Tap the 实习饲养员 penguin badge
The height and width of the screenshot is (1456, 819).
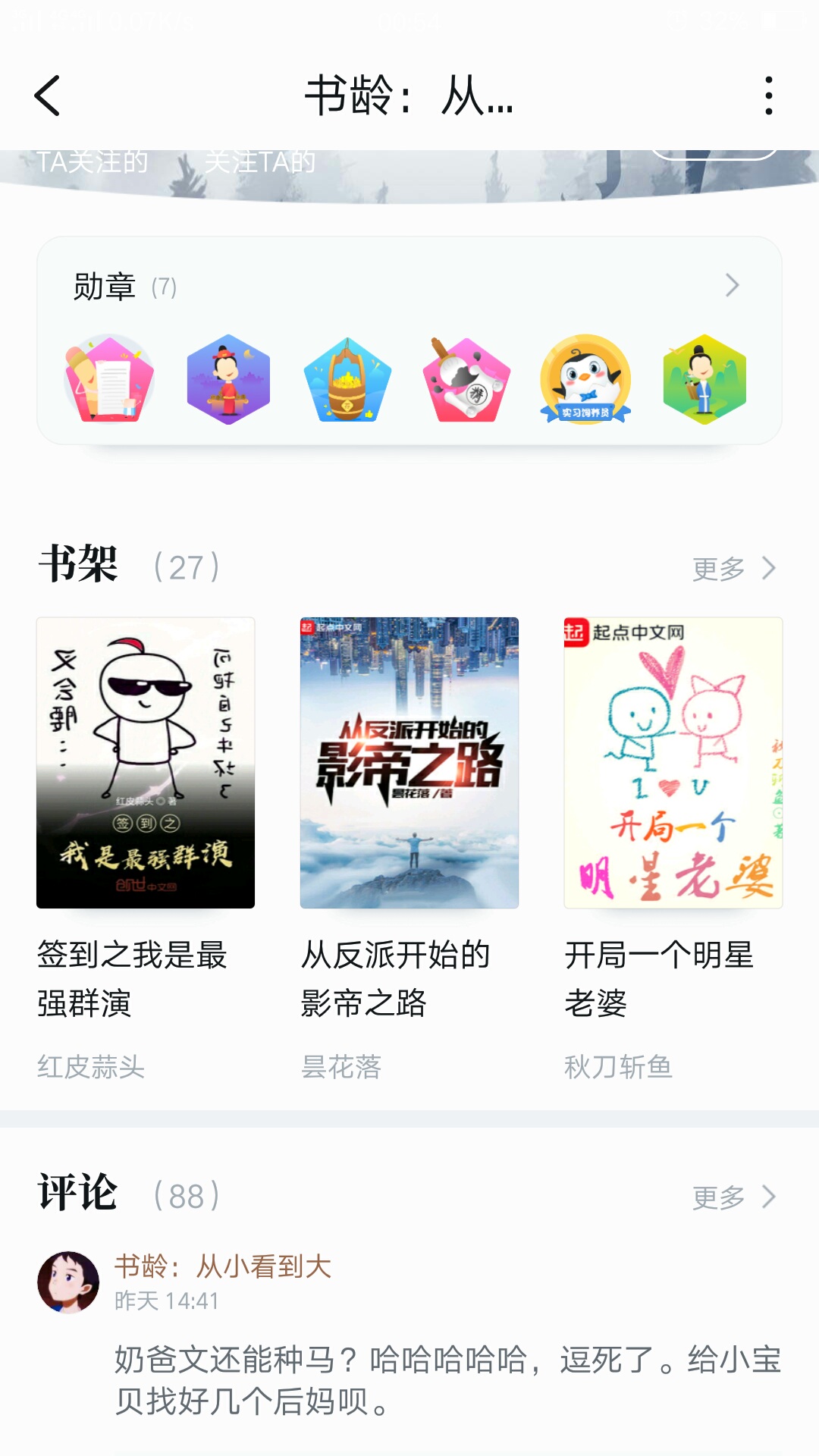pyautogui.click(x=585, y=379)
